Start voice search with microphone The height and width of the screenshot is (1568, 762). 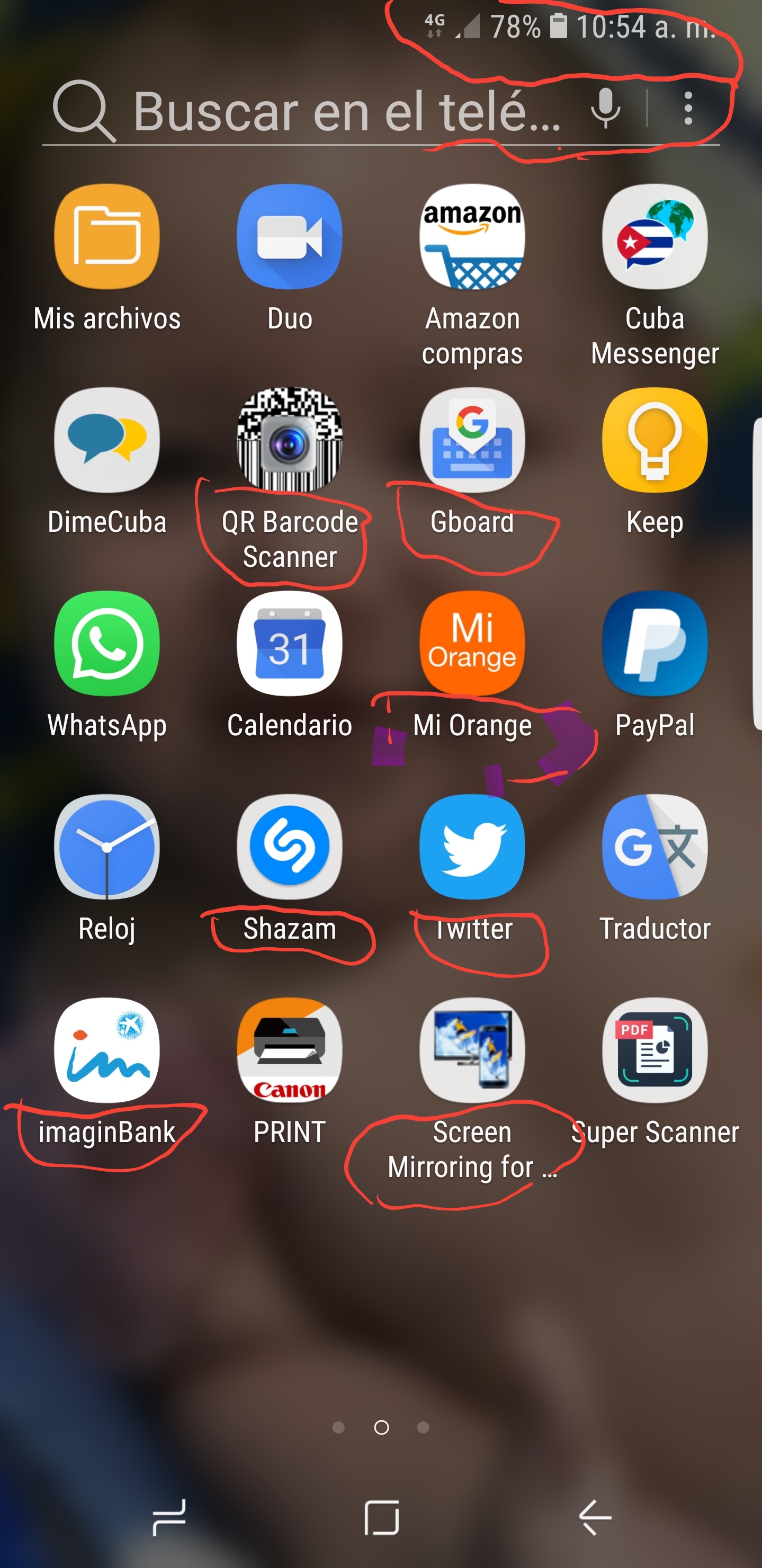605,109
